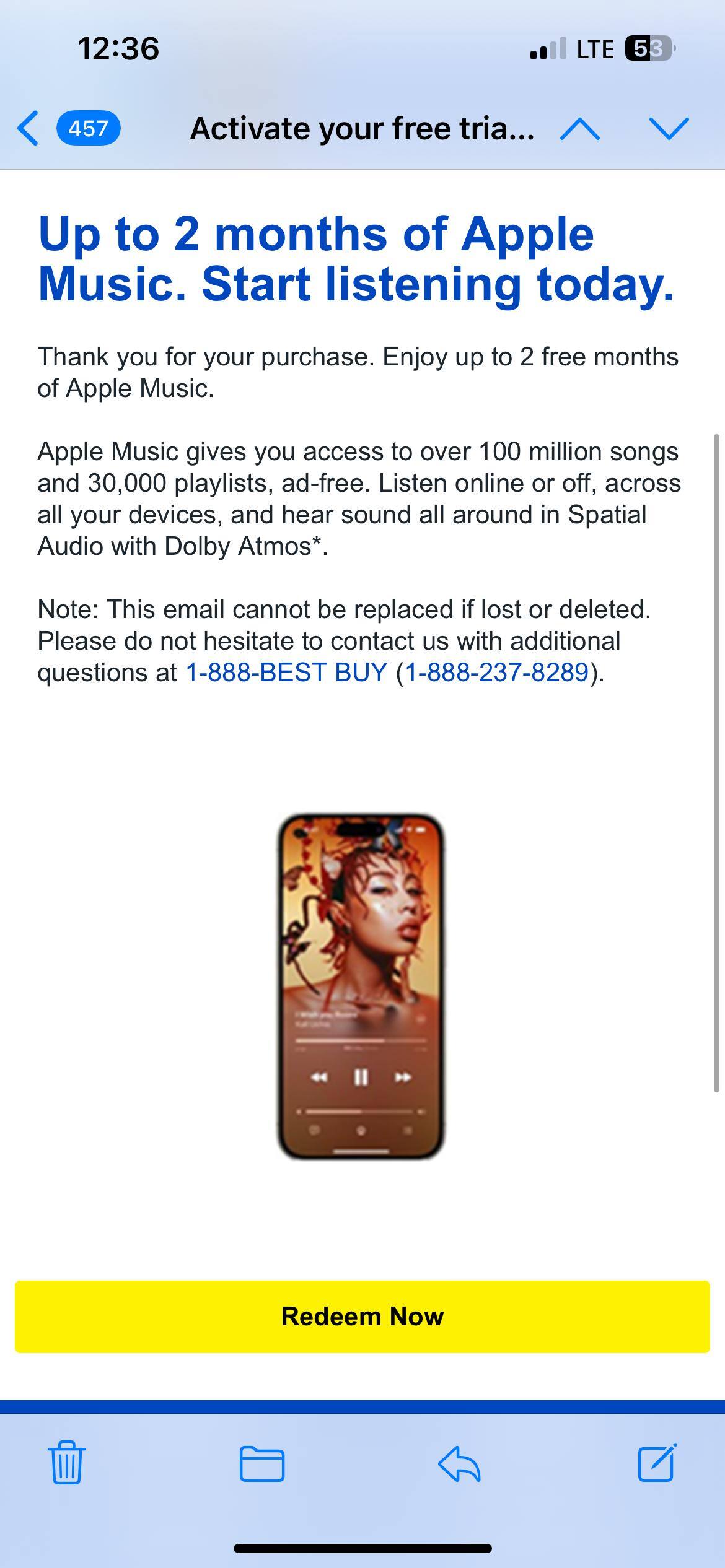Select the email subject in the title bar

pyautogui.click(x=362, y=128)
